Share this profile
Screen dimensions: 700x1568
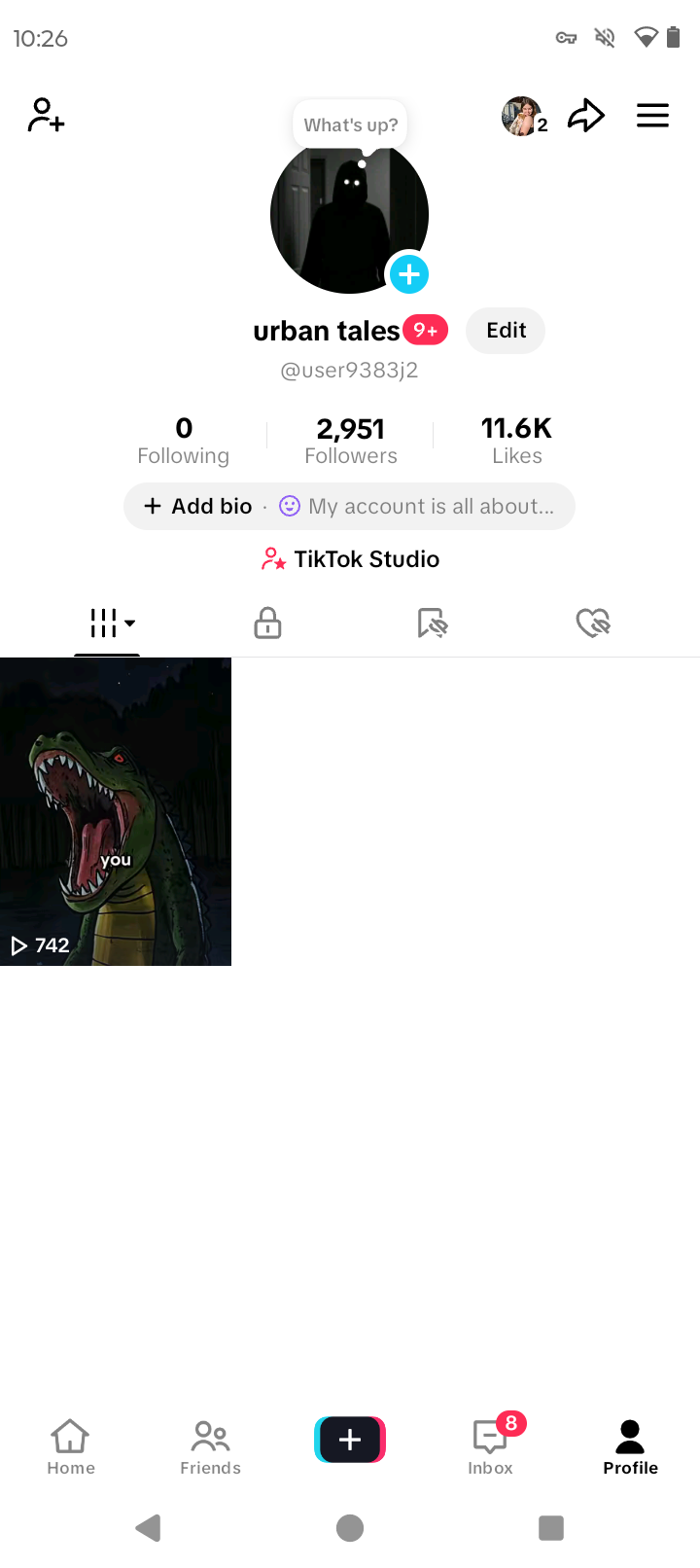coord(586,116)
